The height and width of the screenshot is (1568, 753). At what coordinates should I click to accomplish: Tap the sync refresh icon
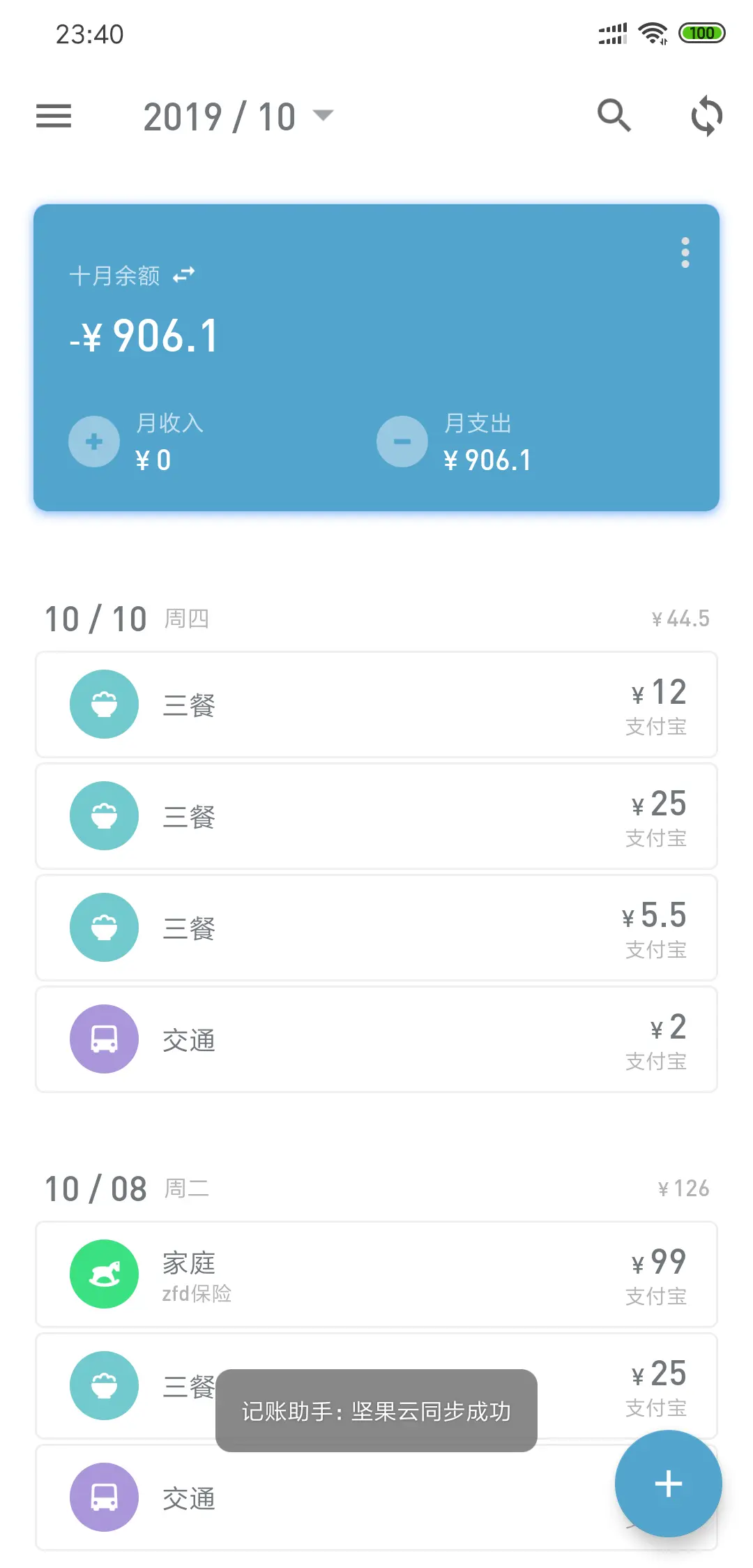tap(707, 115)
